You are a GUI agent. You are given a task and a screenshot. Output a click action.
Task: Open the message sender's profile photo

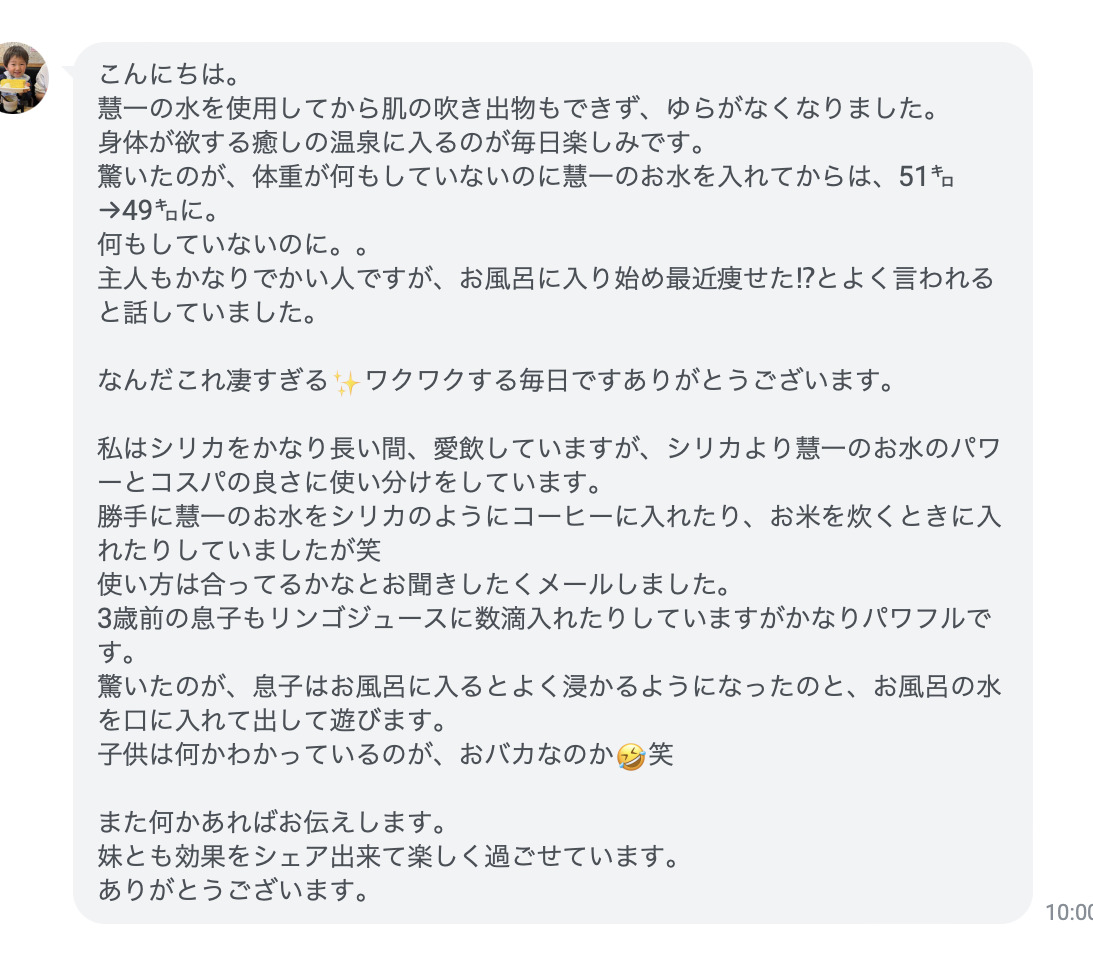click(20, 78)
